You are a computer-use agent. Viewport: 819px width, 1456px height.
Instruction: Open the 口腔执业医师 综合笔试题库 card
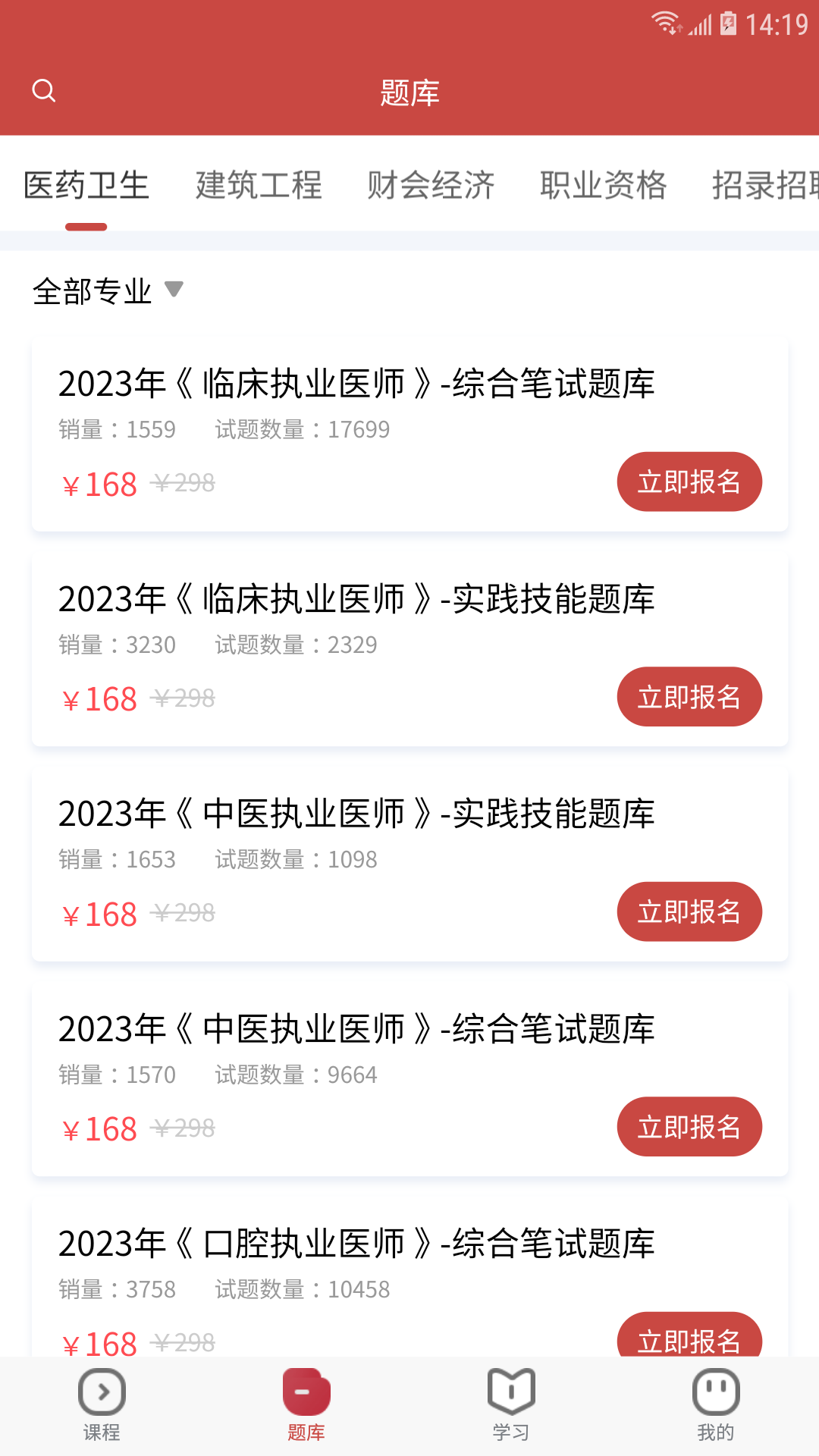tap(356, 1244)
